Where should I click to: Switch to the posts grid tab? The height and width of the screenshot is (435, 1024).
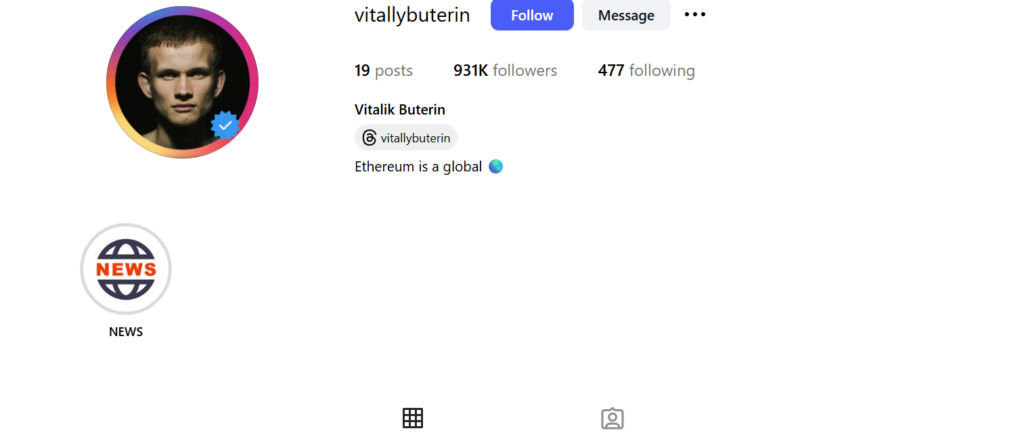pos(413,418)
